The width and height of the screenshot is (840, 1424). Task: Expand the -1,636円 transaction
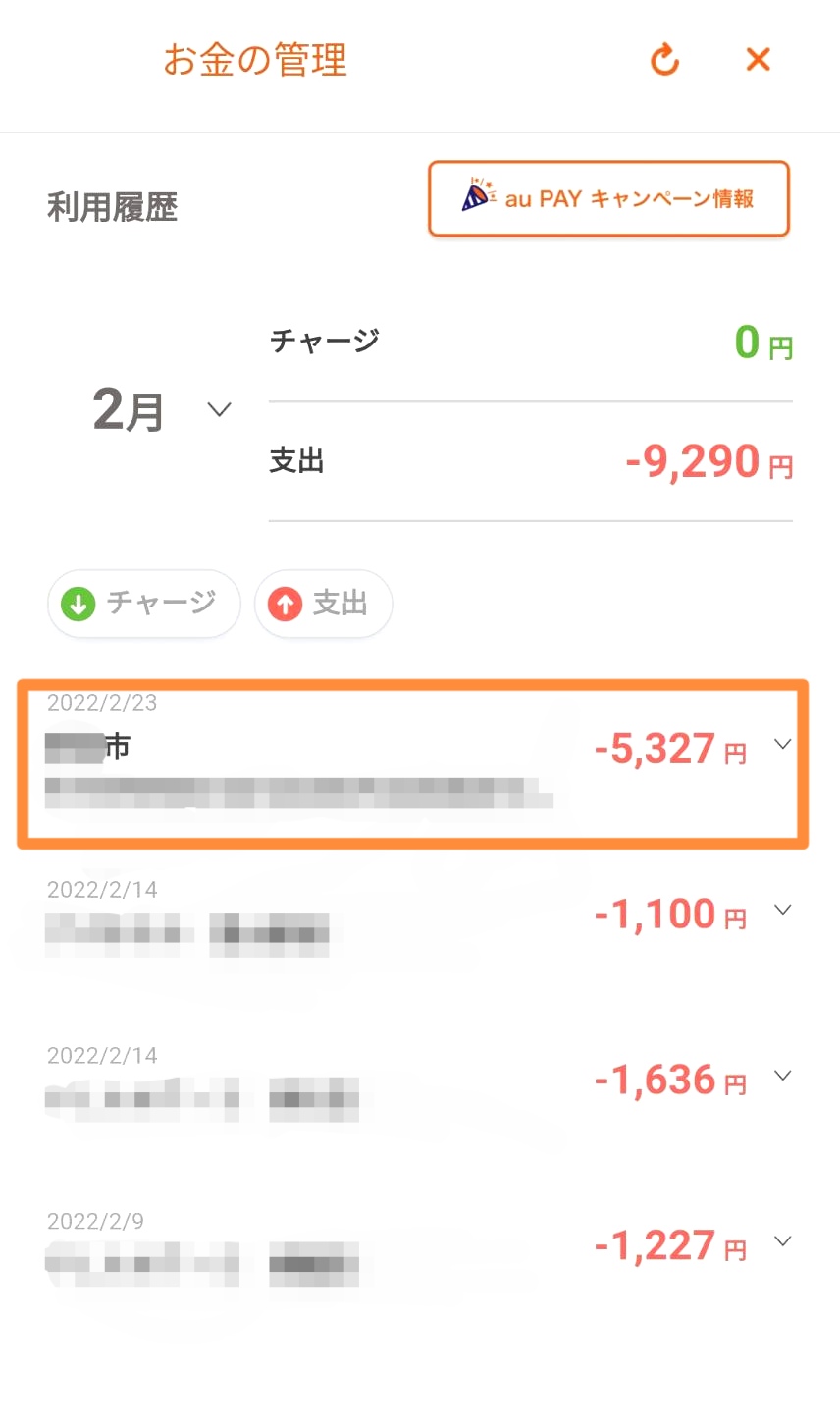click(782, 1077)
